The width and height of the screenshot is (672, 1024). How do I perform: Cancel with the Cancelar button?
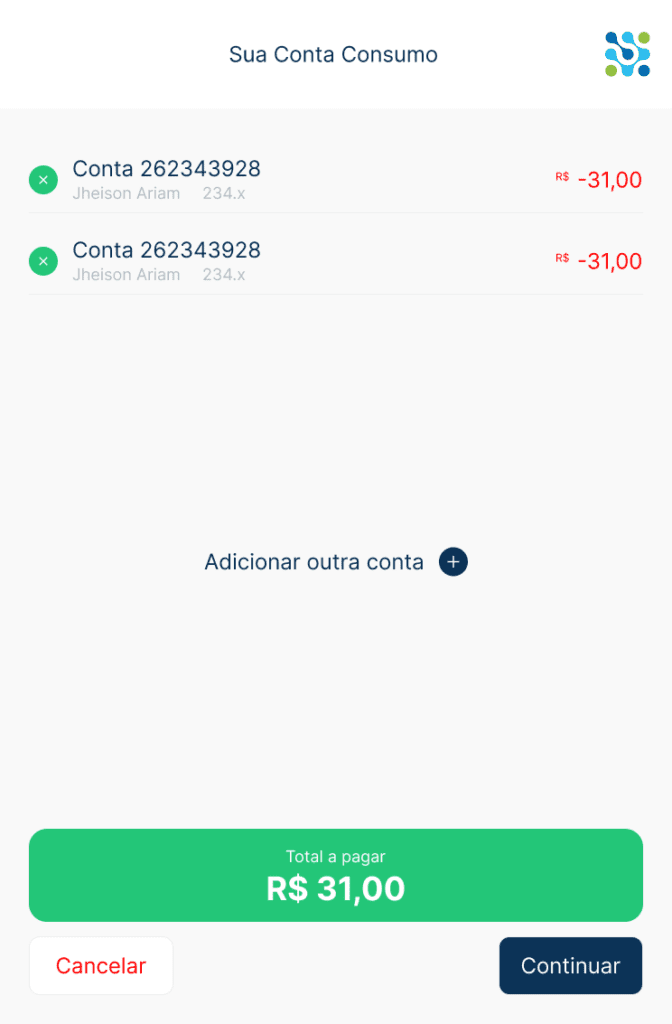pos(101,966)
